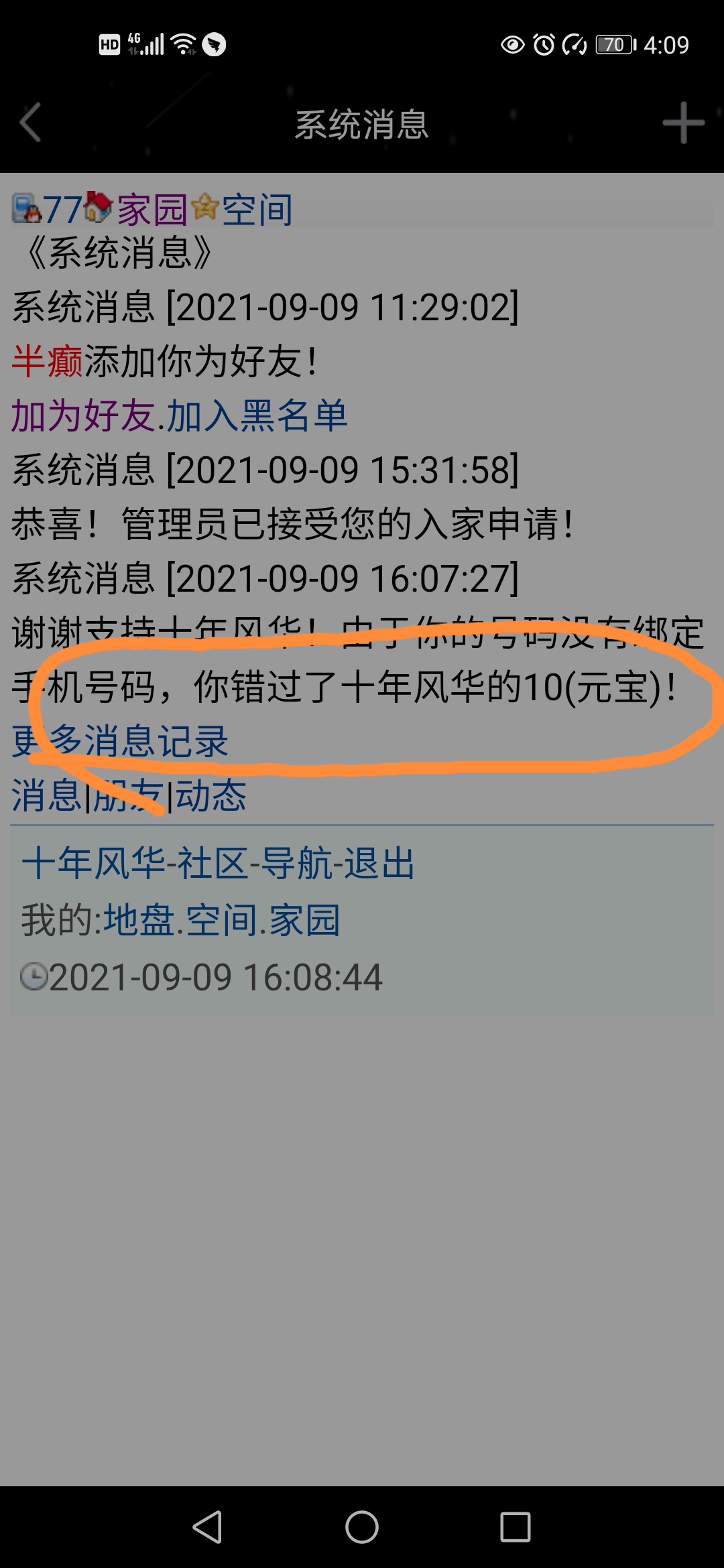Open the top 空间 link with star
Screen dimensions: 724x1568
(257, 210)
